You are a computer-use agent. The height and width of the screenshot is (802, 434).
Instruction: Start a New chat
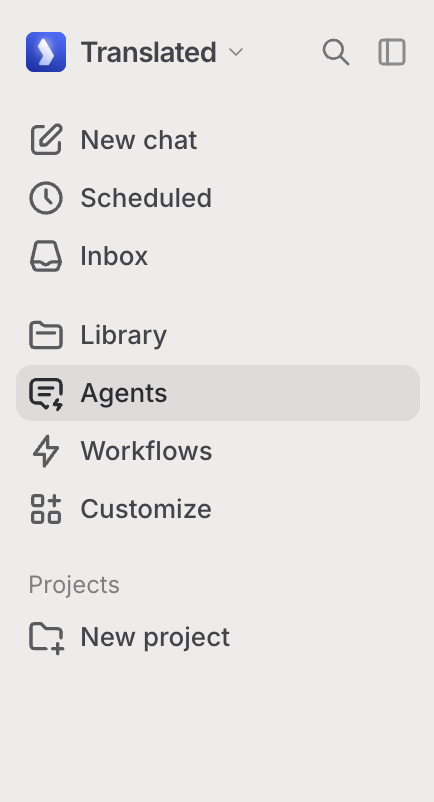point(218,140)
